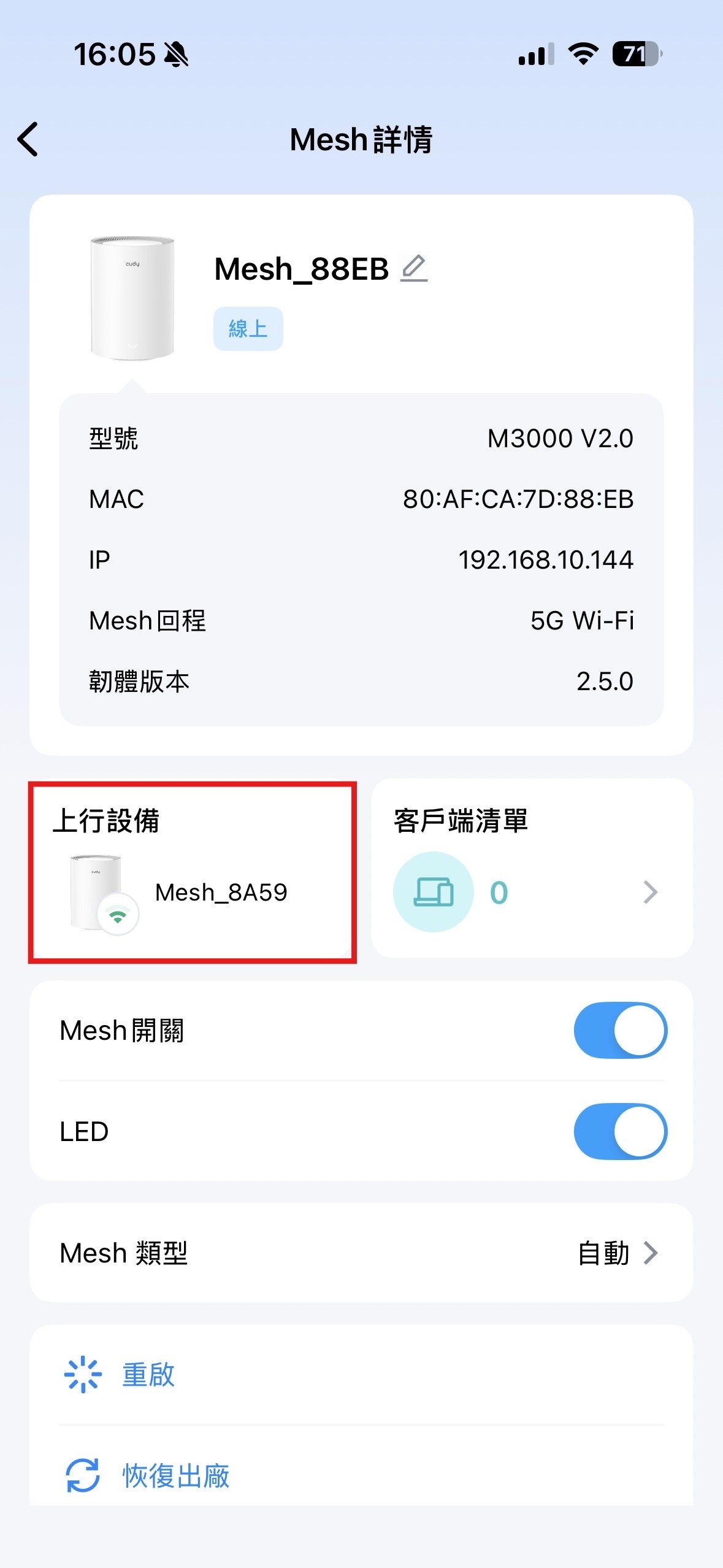Open the client list card
Image resolution: width=723 pixels, height=1568 pixels.
(531, 869)
